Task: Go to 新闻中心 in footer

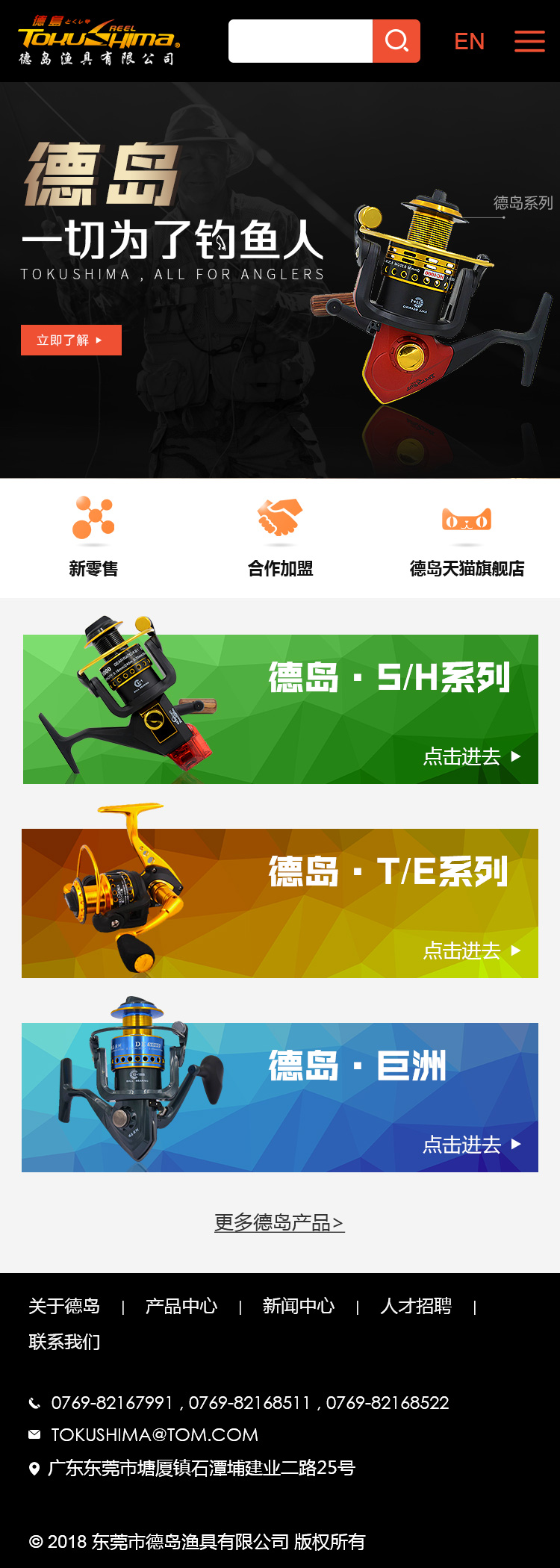Action: click(299, 1306)
